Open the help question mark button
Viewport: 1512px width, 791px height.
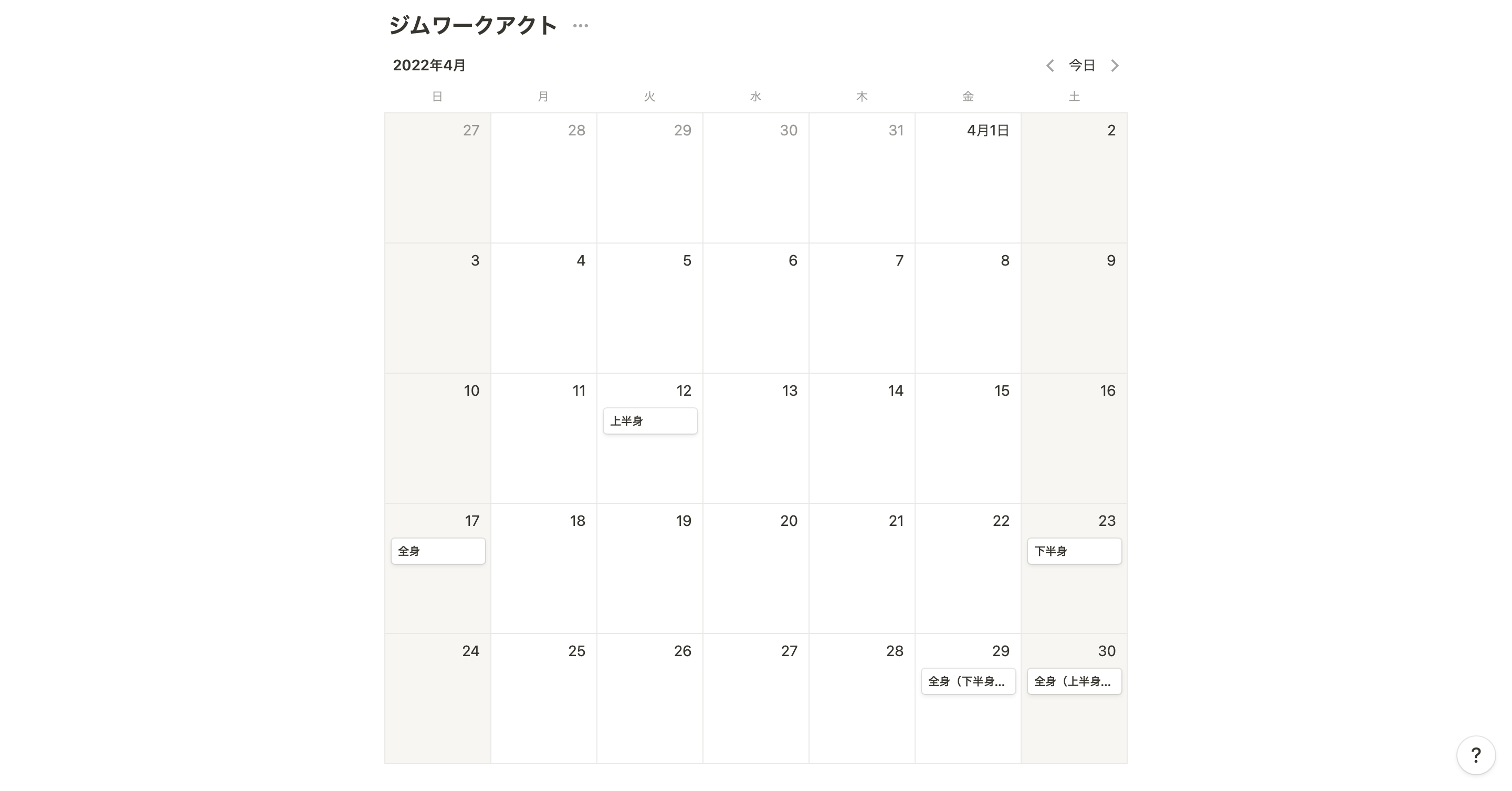(1476, 755)
